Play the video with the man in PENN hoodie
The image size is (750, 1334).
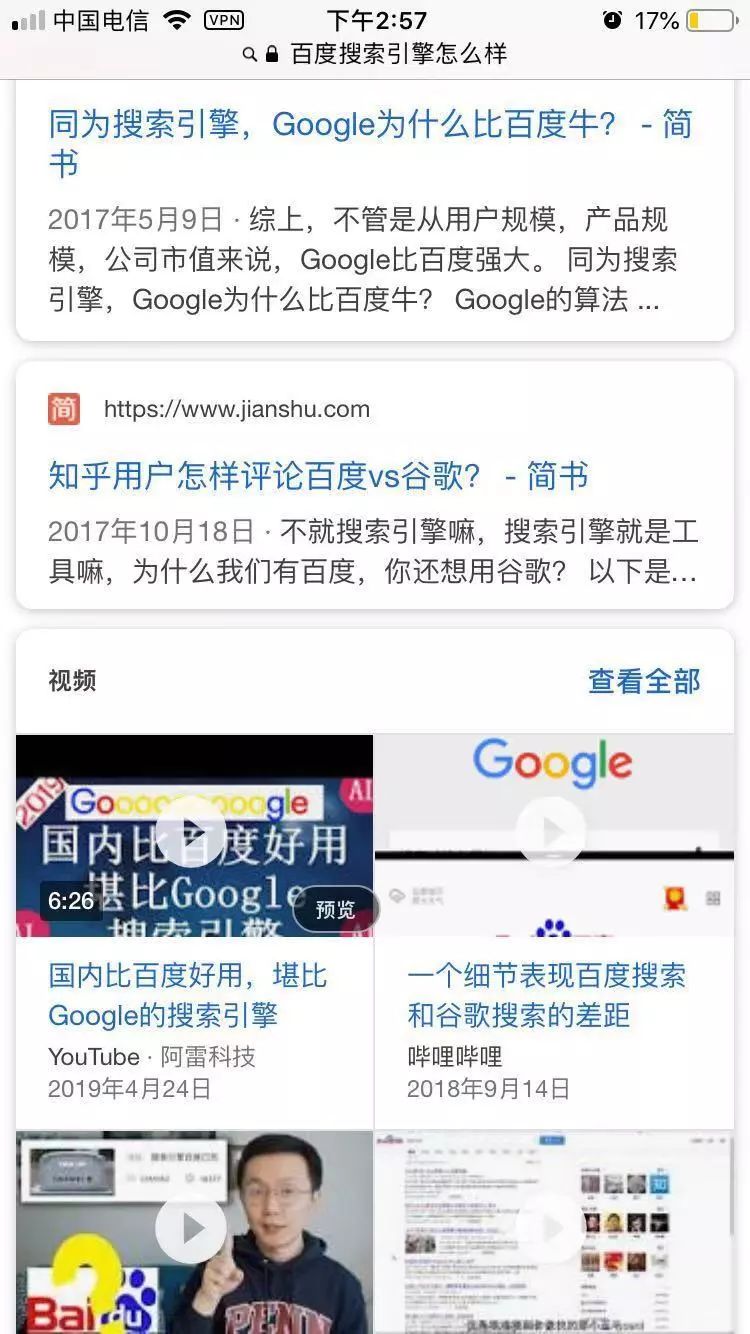pyautogui.click(x=192, y=1229)
